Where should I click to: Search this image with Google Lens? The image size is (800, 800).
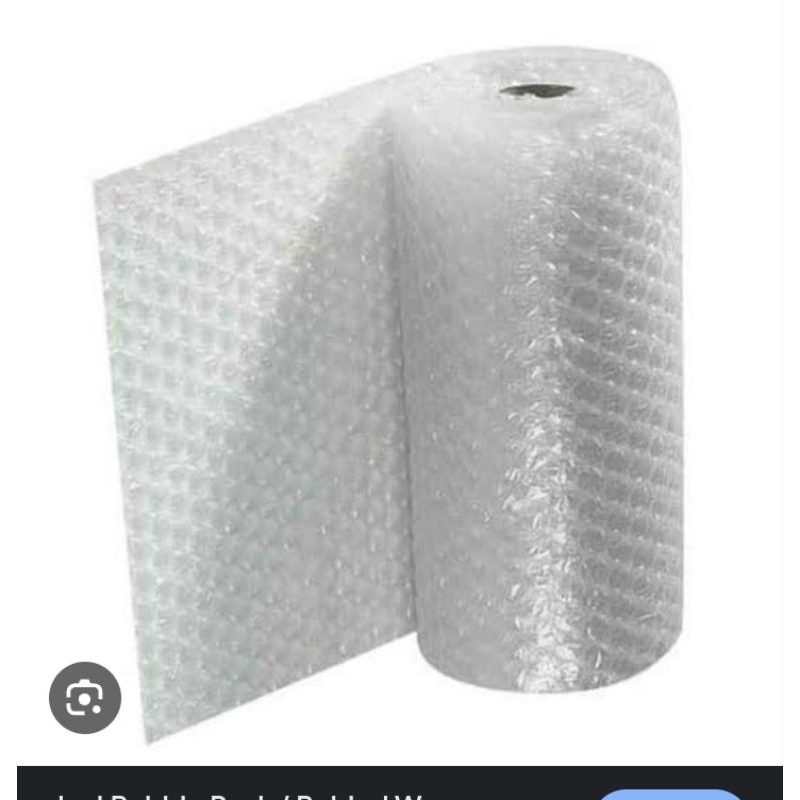tap(85, 697)
